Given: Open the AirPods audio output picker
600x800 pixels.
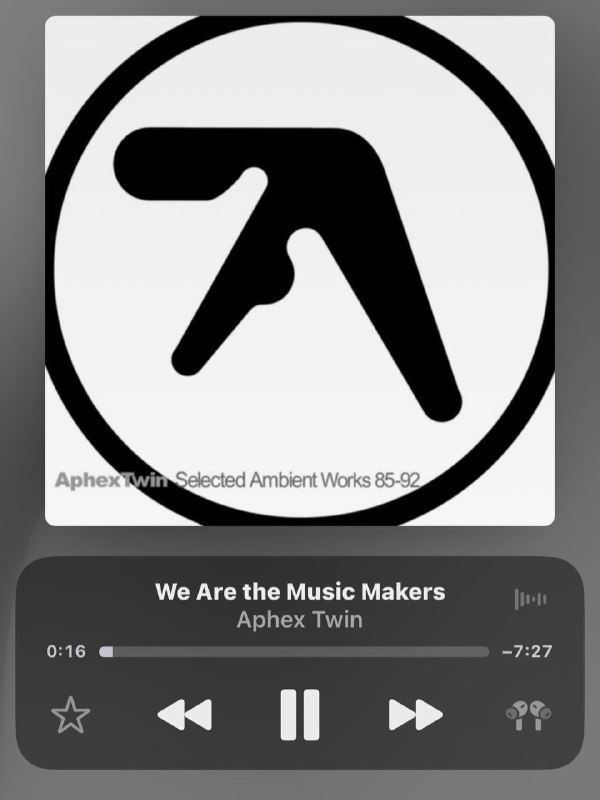Looking at the screenshot, I should [528, 714].
